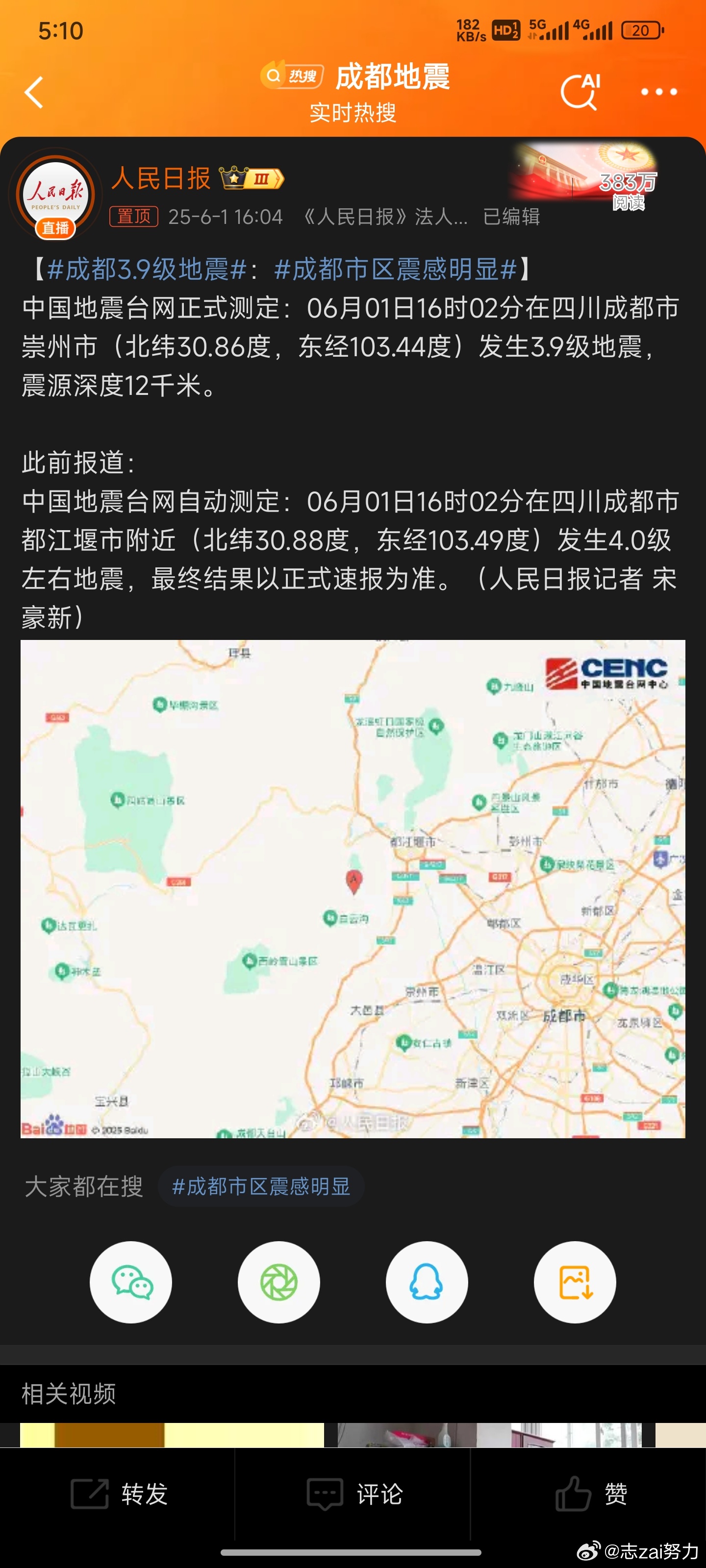The width and height of the screenshot is (706, 1568).
Task: View the earthquake map image
Action: 353,889
